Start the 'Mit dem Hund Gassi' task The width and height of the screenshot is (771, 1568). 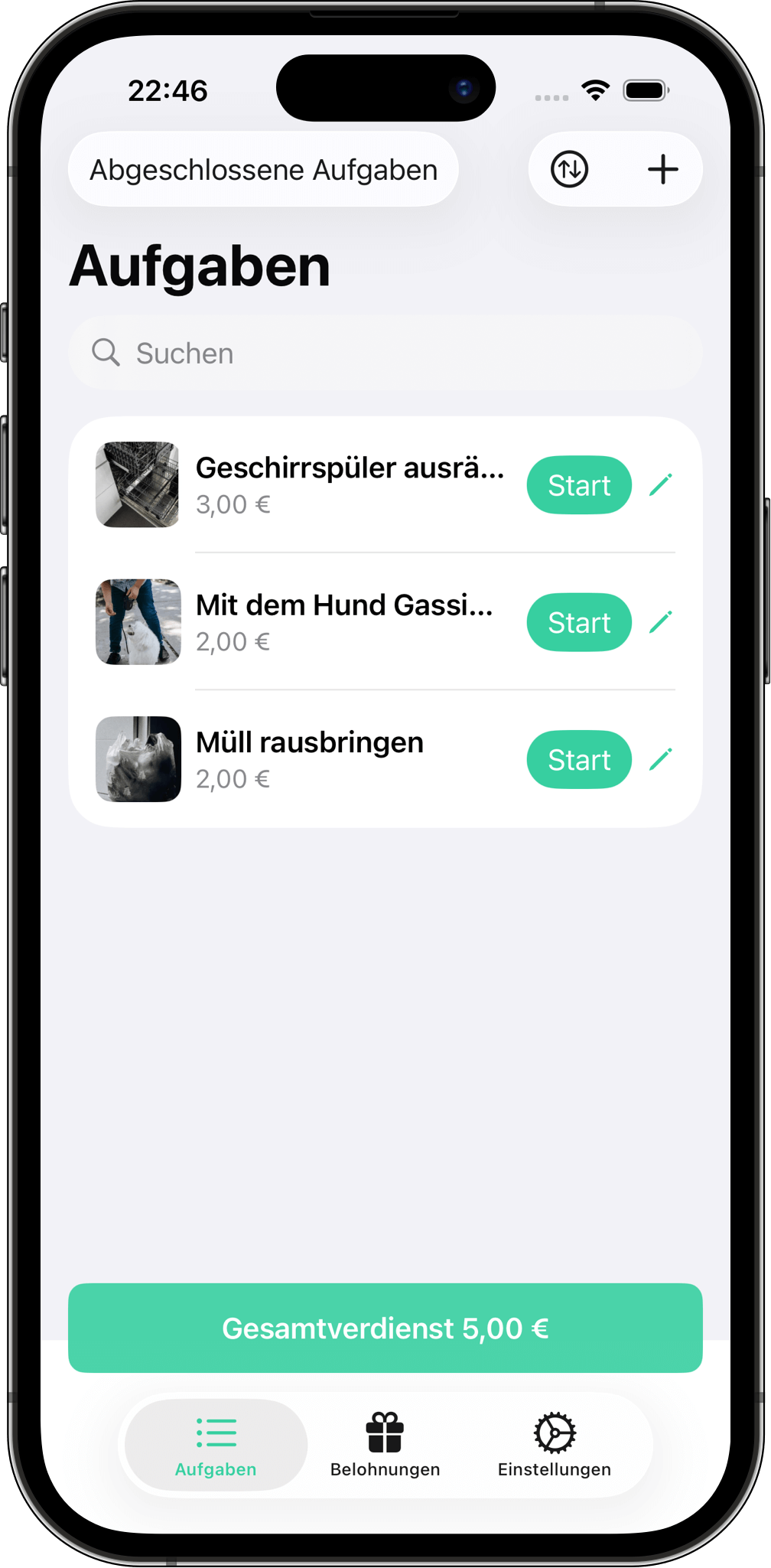tap(578, 621)
